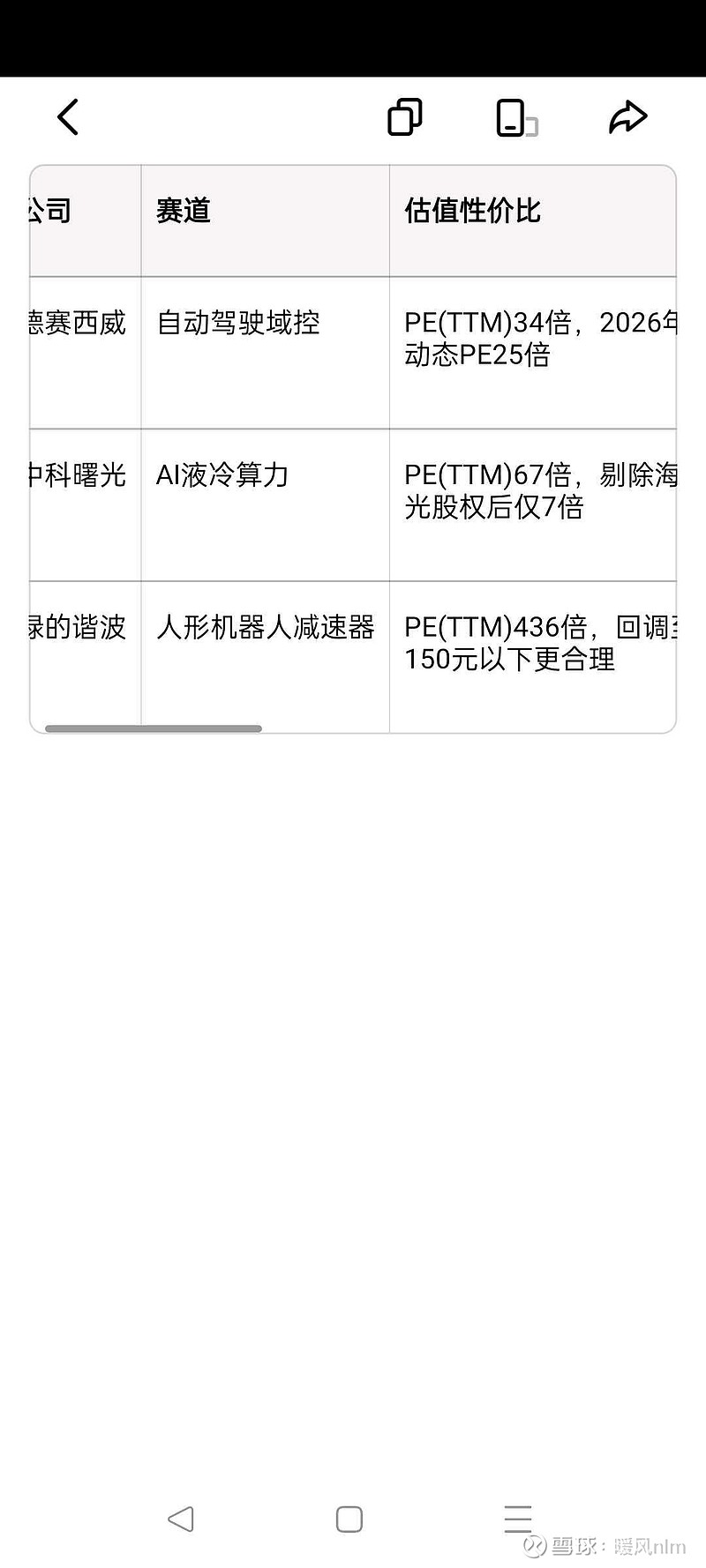This screenshot has width=706, height=1568.
Task: Tap the home circle navigation icon
Action: (x=349, y=1519)
